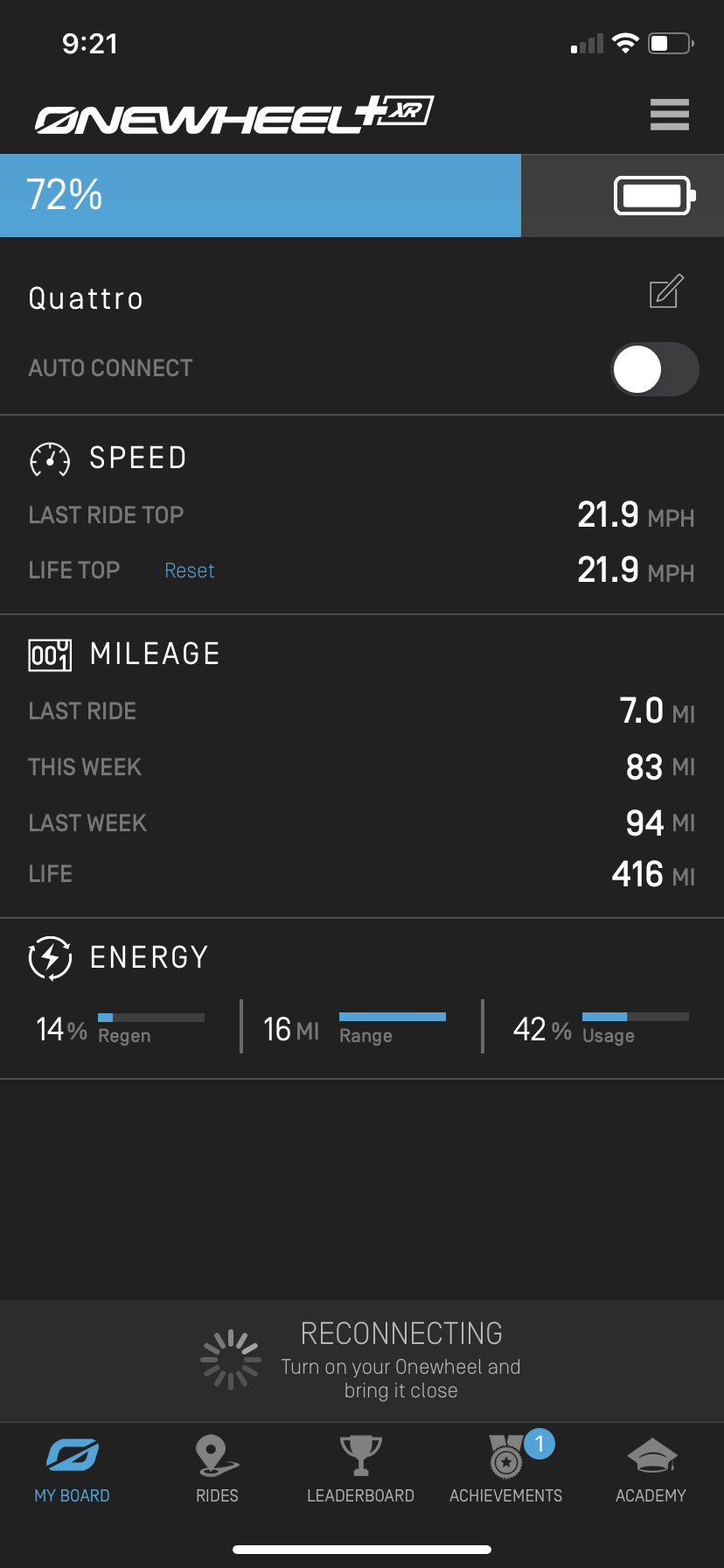The image size is (724, 1568).
Task: Go to the Achievements tab
Action: click(506, 1468)
